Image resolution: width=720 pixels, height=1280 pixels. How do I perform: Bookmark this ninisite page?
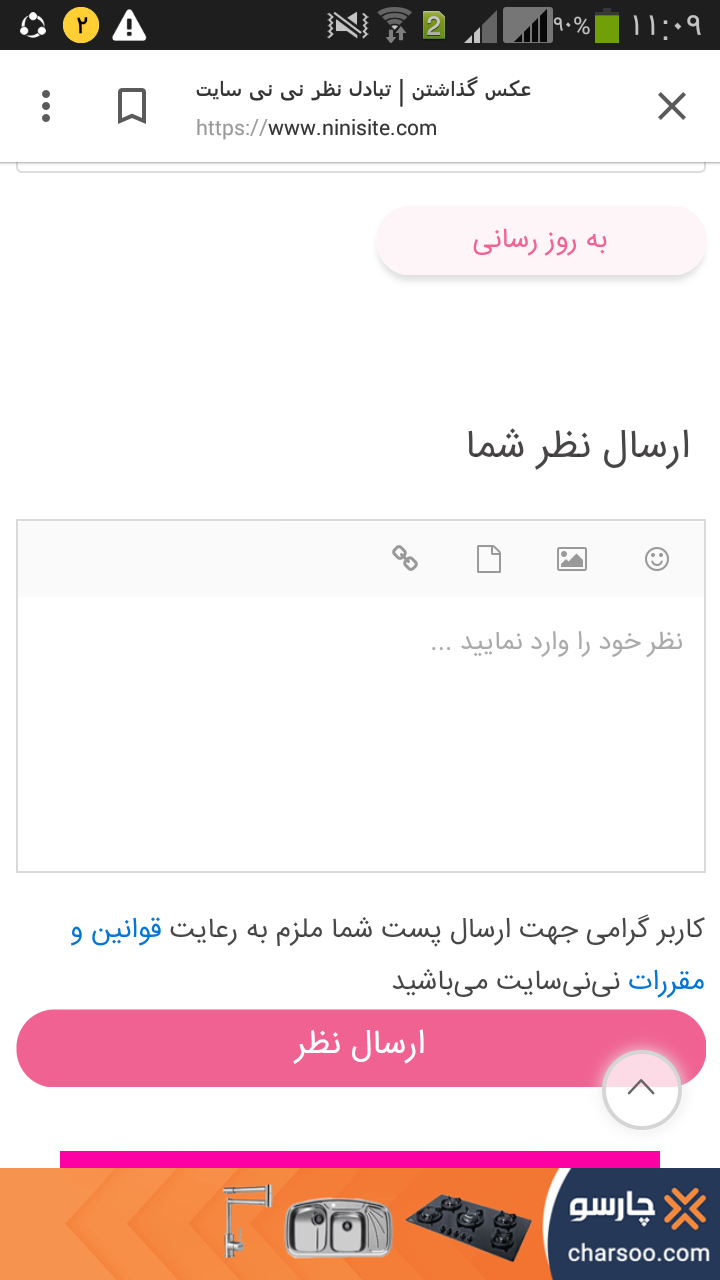tap(132, 106)
